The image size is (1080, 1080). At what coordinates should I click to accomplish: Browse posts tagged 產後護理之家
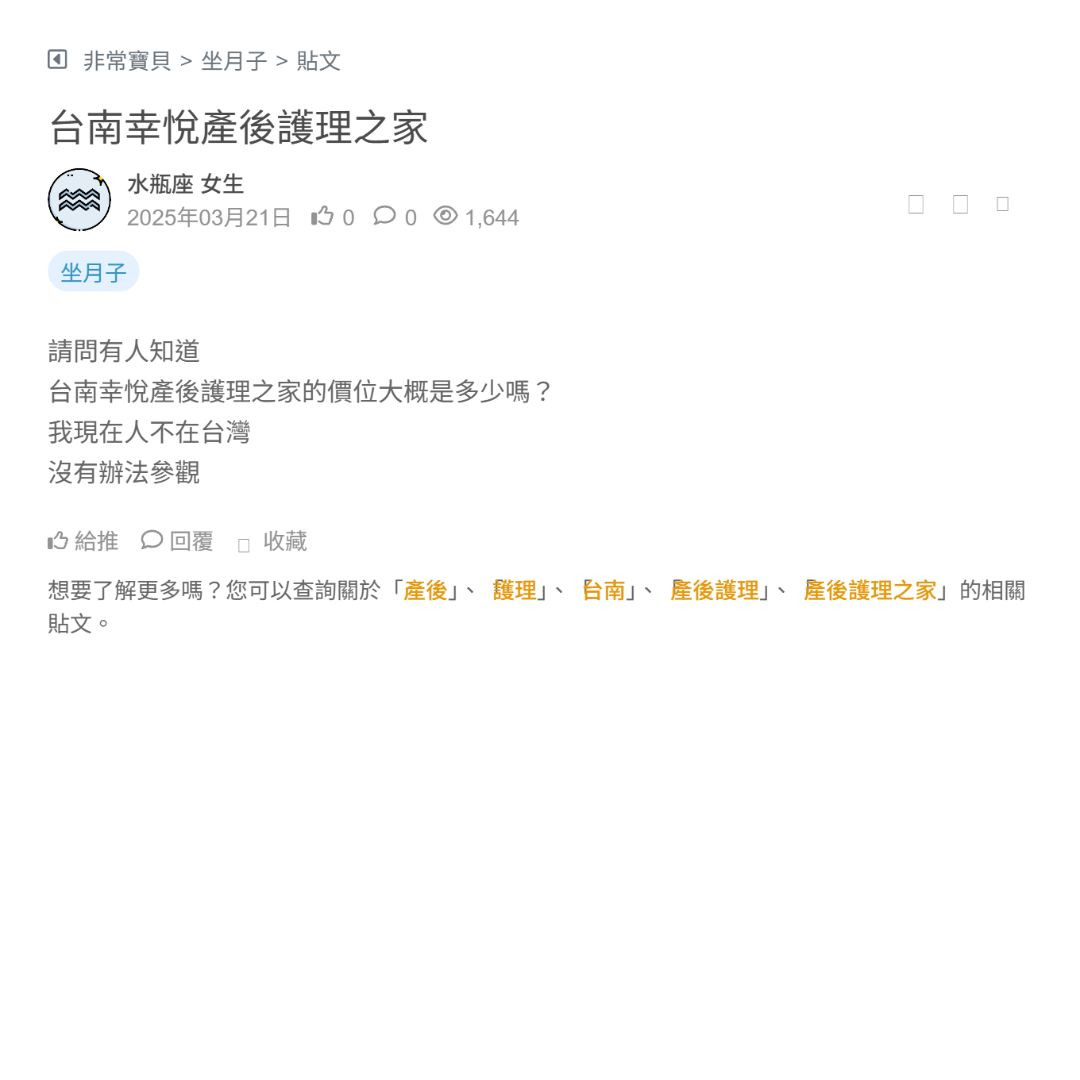tap(870, 590)
